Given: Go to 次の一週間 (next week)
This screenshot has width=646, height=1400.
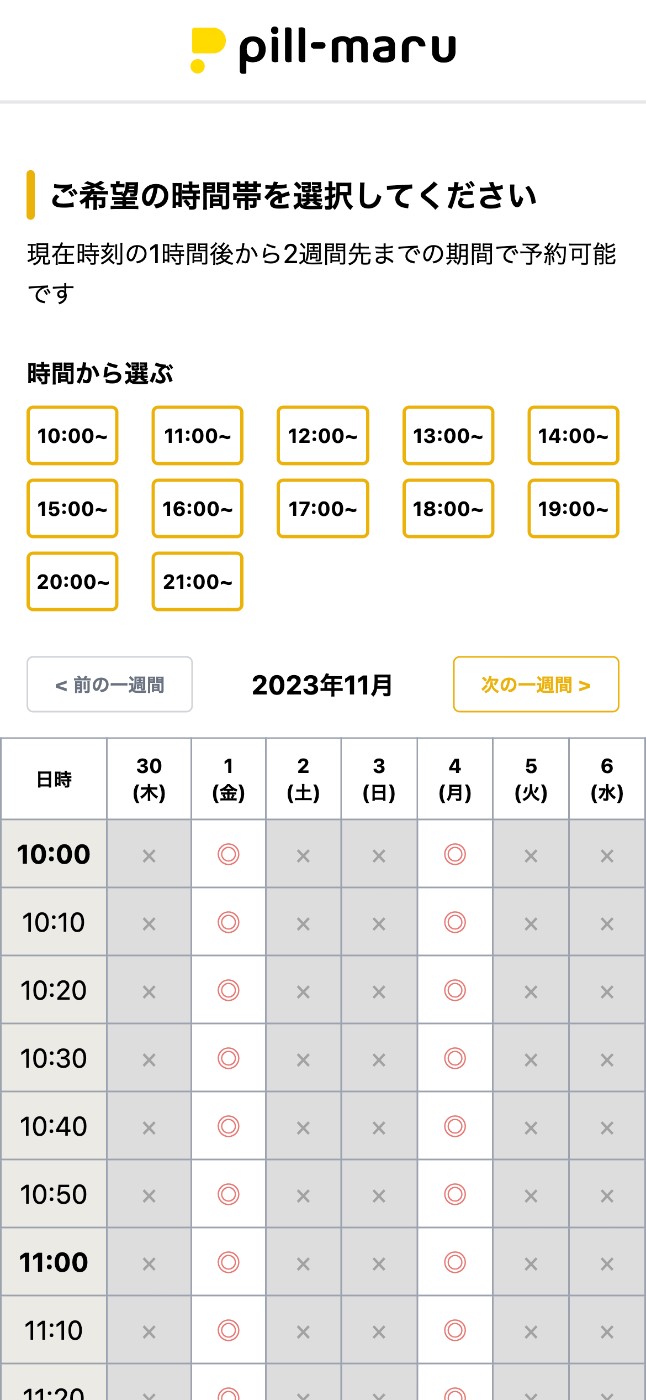Looking at the screenshot, I should point(536,685).
